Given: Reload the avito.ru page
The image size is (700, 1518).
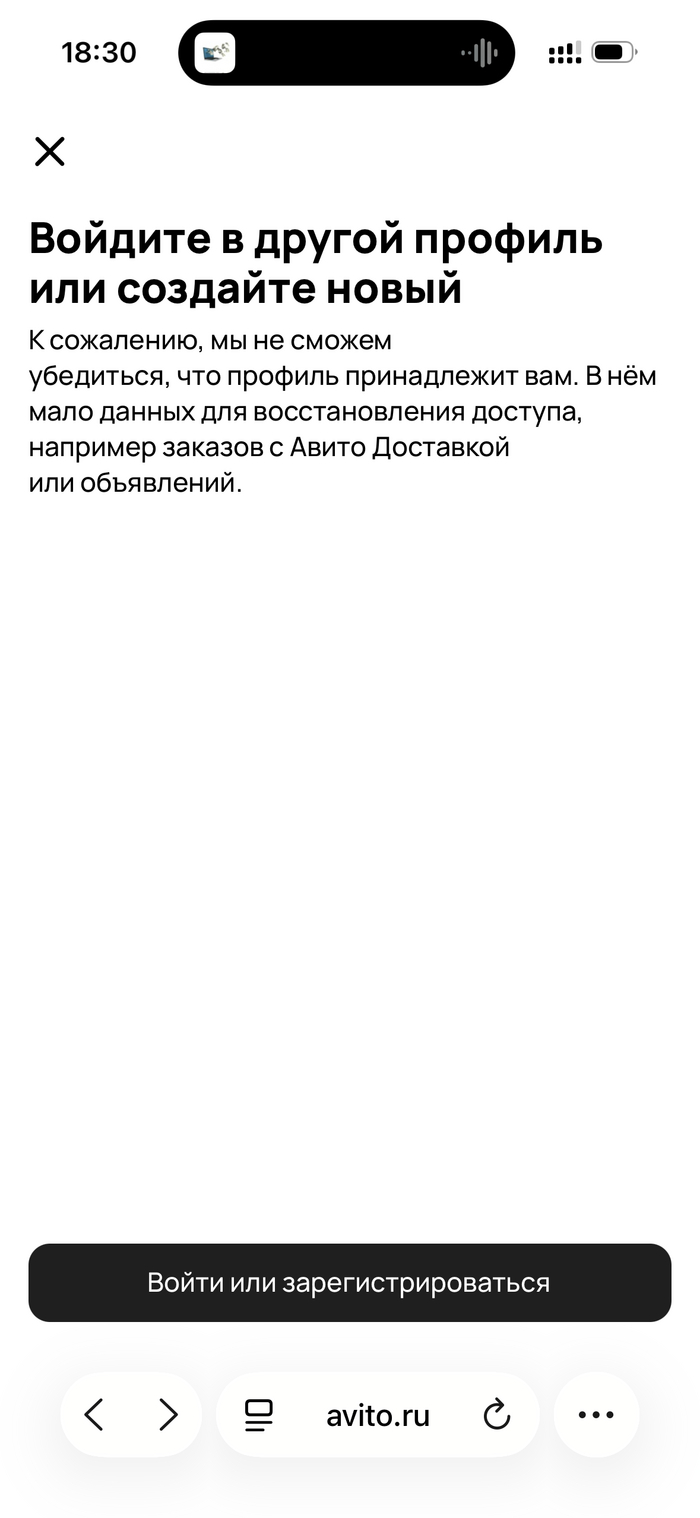Looking at the screenshot, I should click(x=496, y=1415).
